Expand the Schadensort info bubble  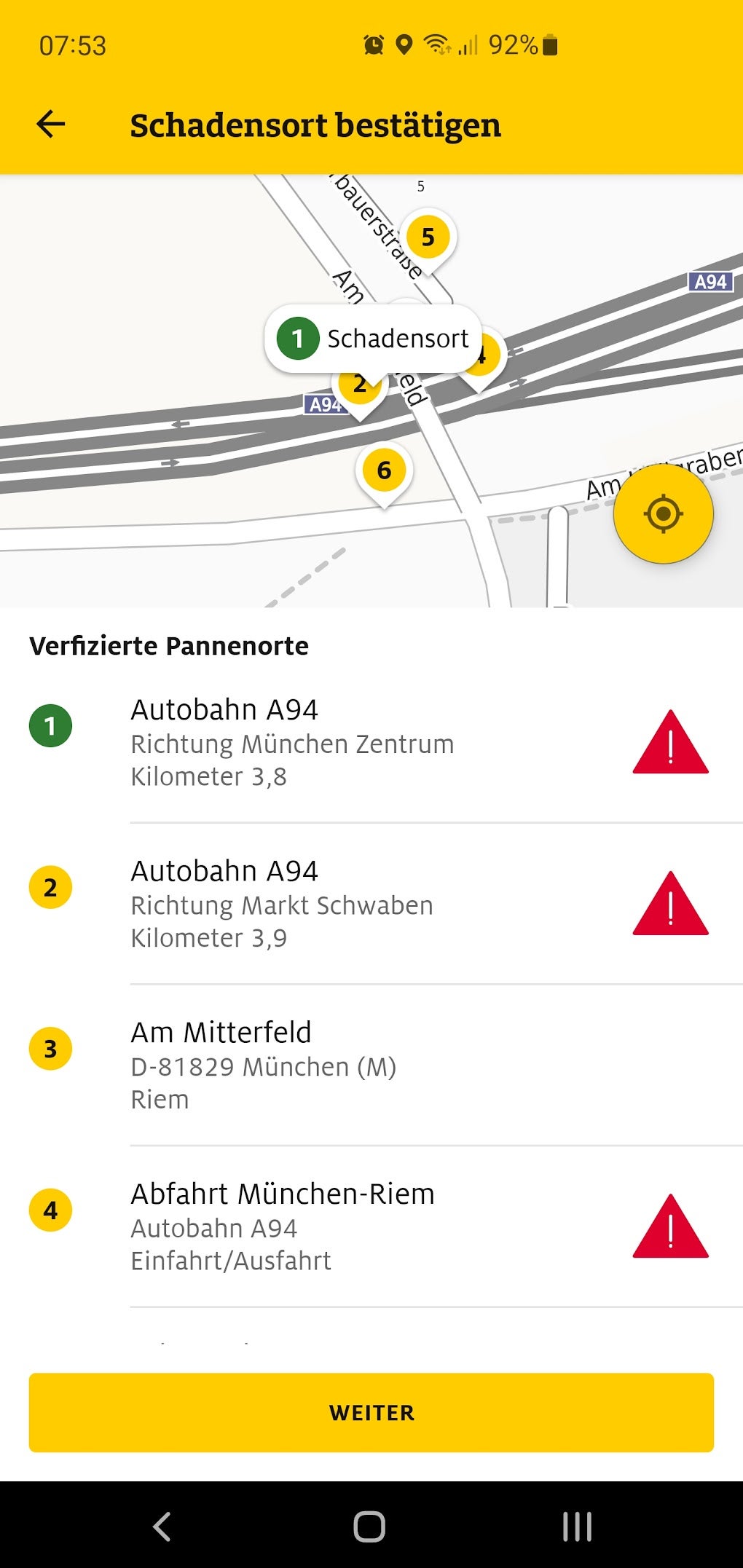[x=397, y=337]
